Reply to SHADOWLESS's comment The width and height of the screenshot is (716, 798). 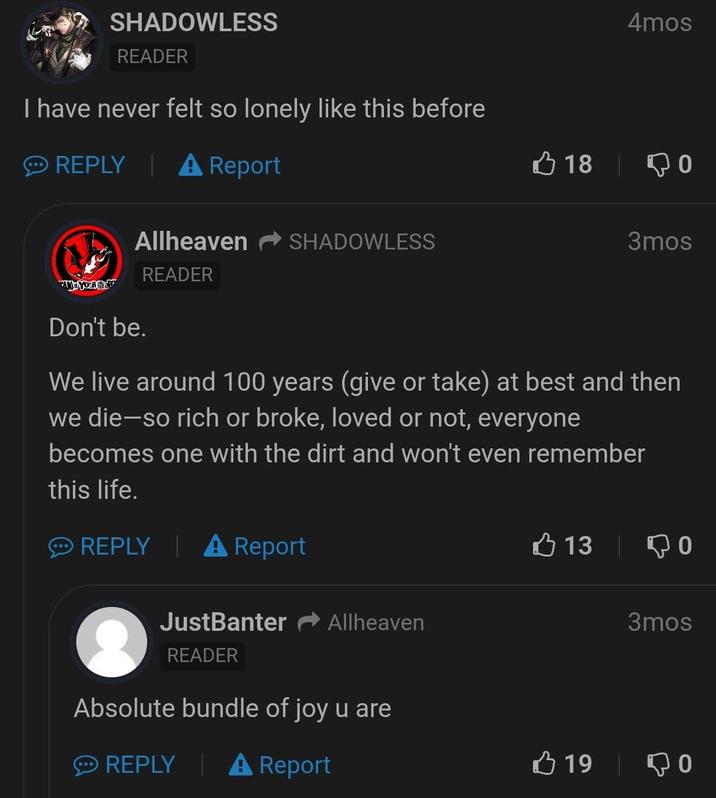[75, 165]
